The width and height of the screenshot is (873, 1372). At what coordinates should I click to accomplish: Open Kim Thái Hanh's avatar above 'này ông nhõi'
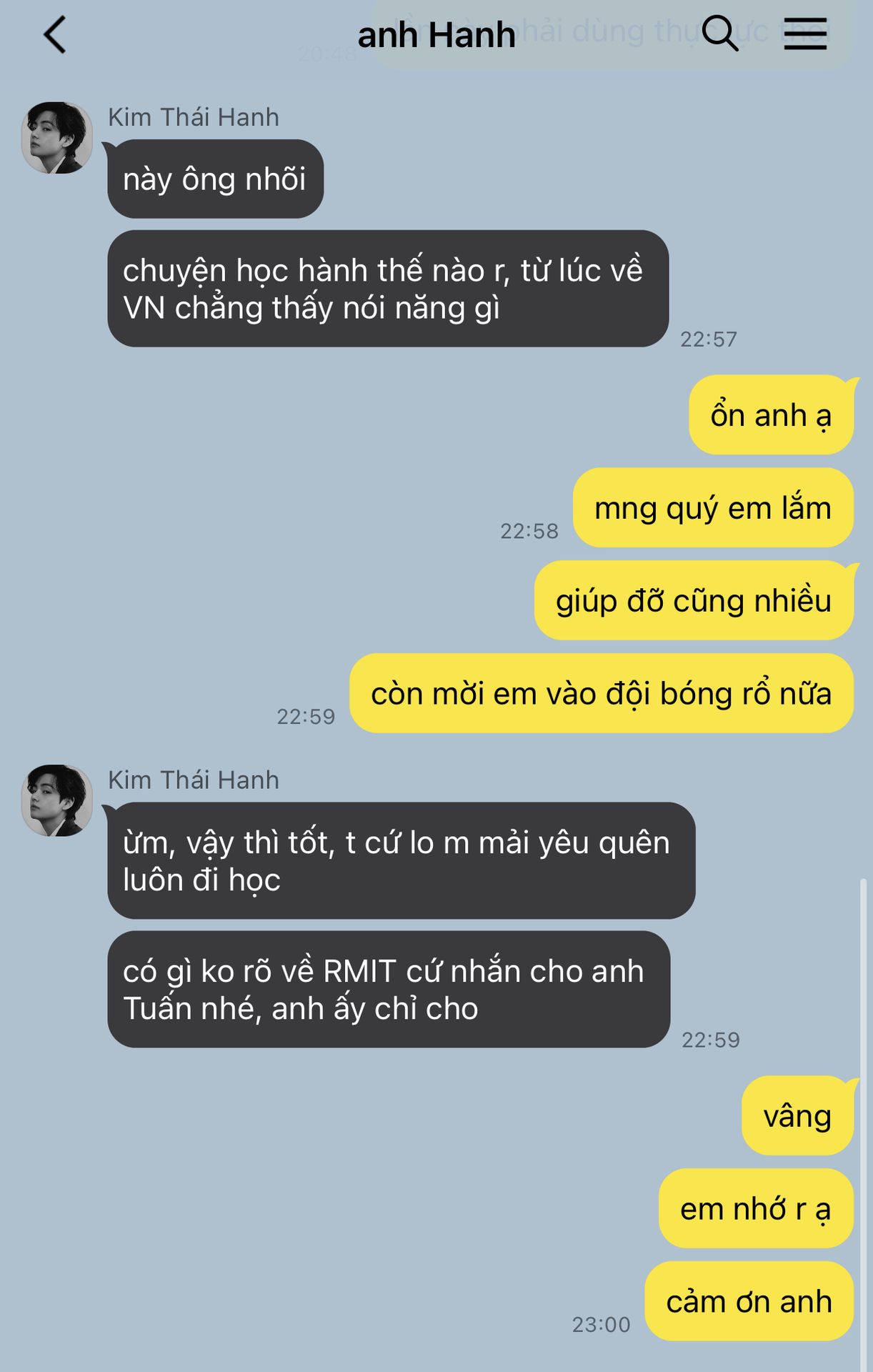tap(57, 138)
